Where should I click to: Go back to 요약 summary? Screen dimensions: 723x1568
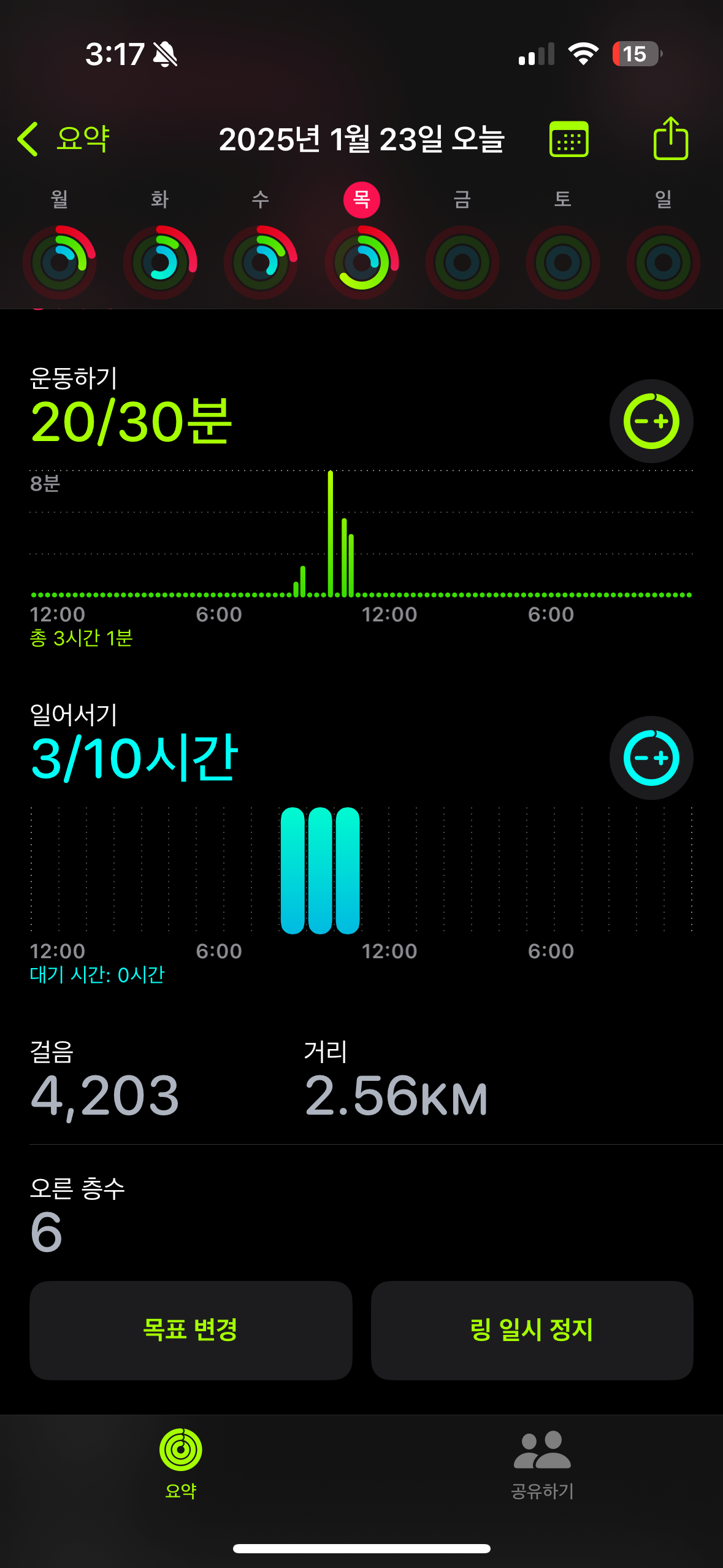pyautogui.click(x=64, y=139)
